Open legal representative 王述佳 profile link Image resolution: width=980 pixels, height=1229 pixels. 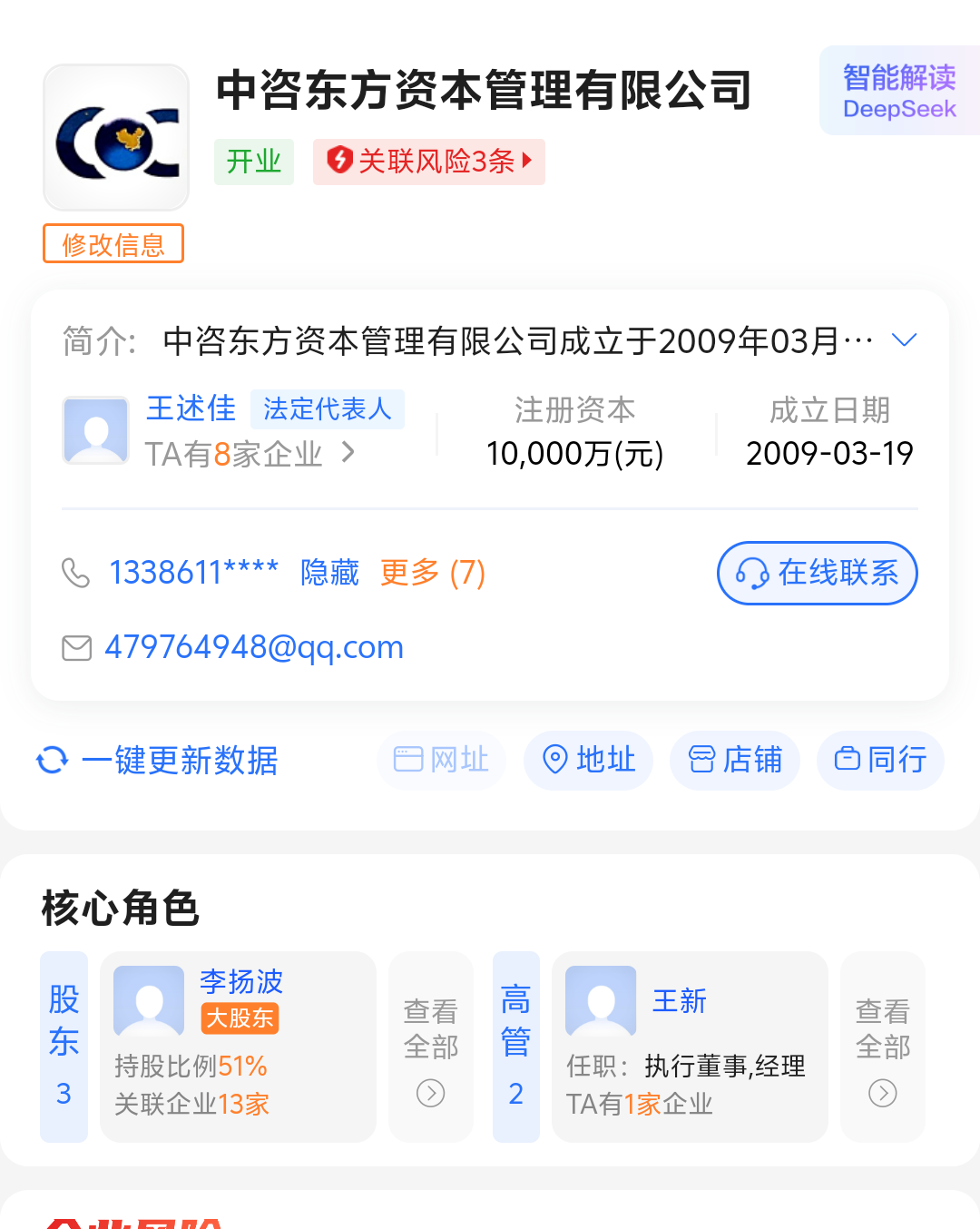click(191, 408)
